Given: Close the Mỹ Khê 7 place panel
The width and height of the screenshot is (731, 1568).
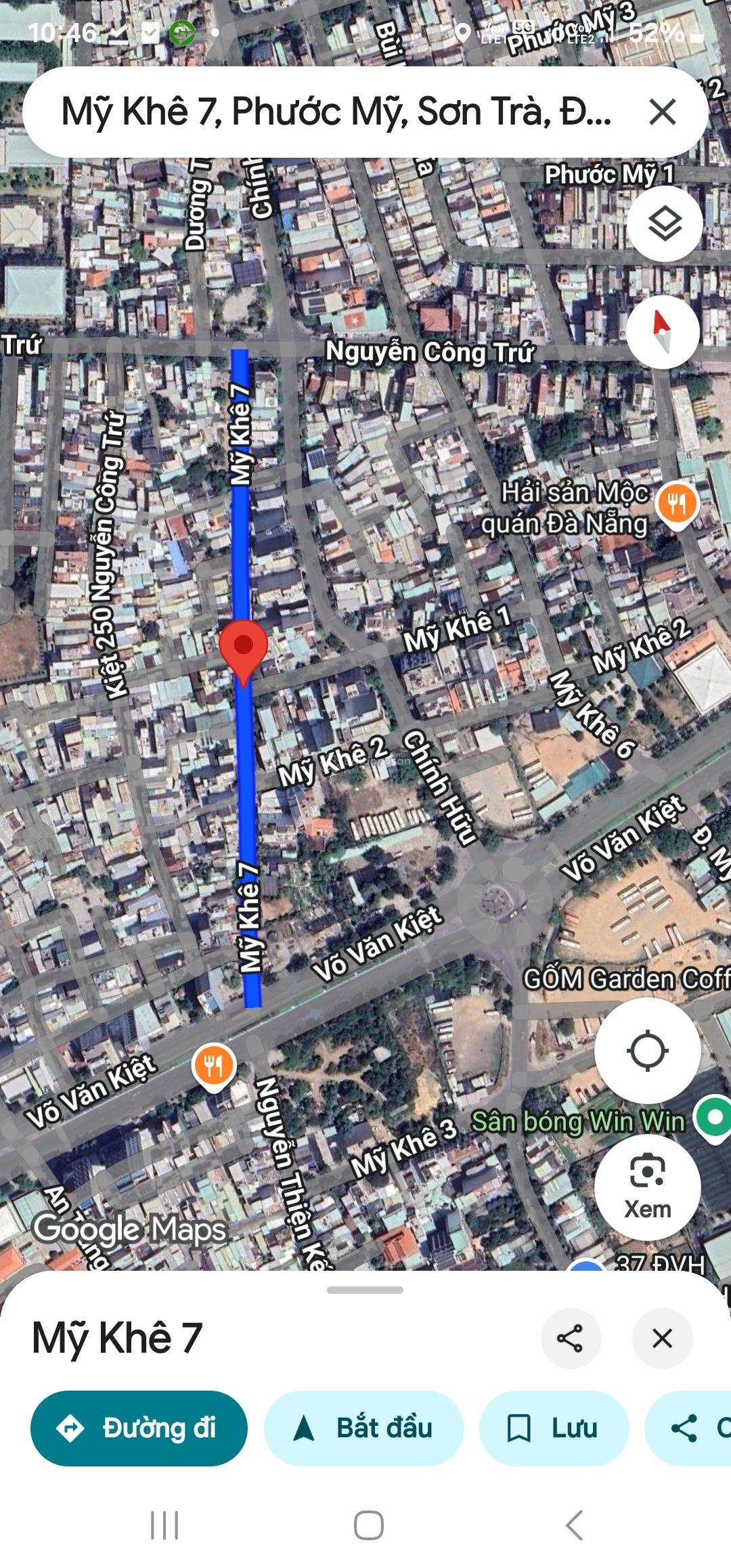Looking at the screenshot, I should pyautogui.click(x=662, y=1338).
